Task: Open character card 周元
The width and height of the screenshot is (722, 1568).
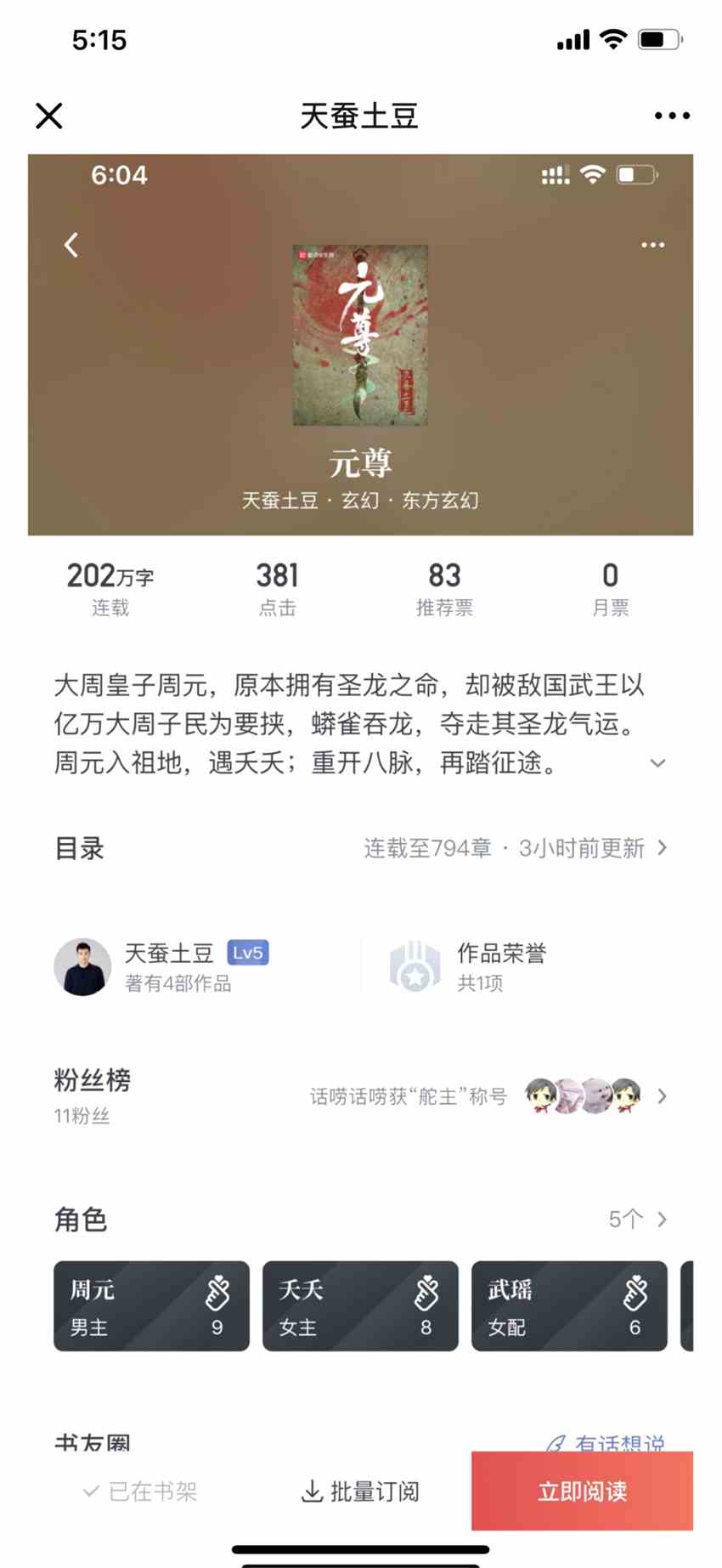Action: 151,1306
